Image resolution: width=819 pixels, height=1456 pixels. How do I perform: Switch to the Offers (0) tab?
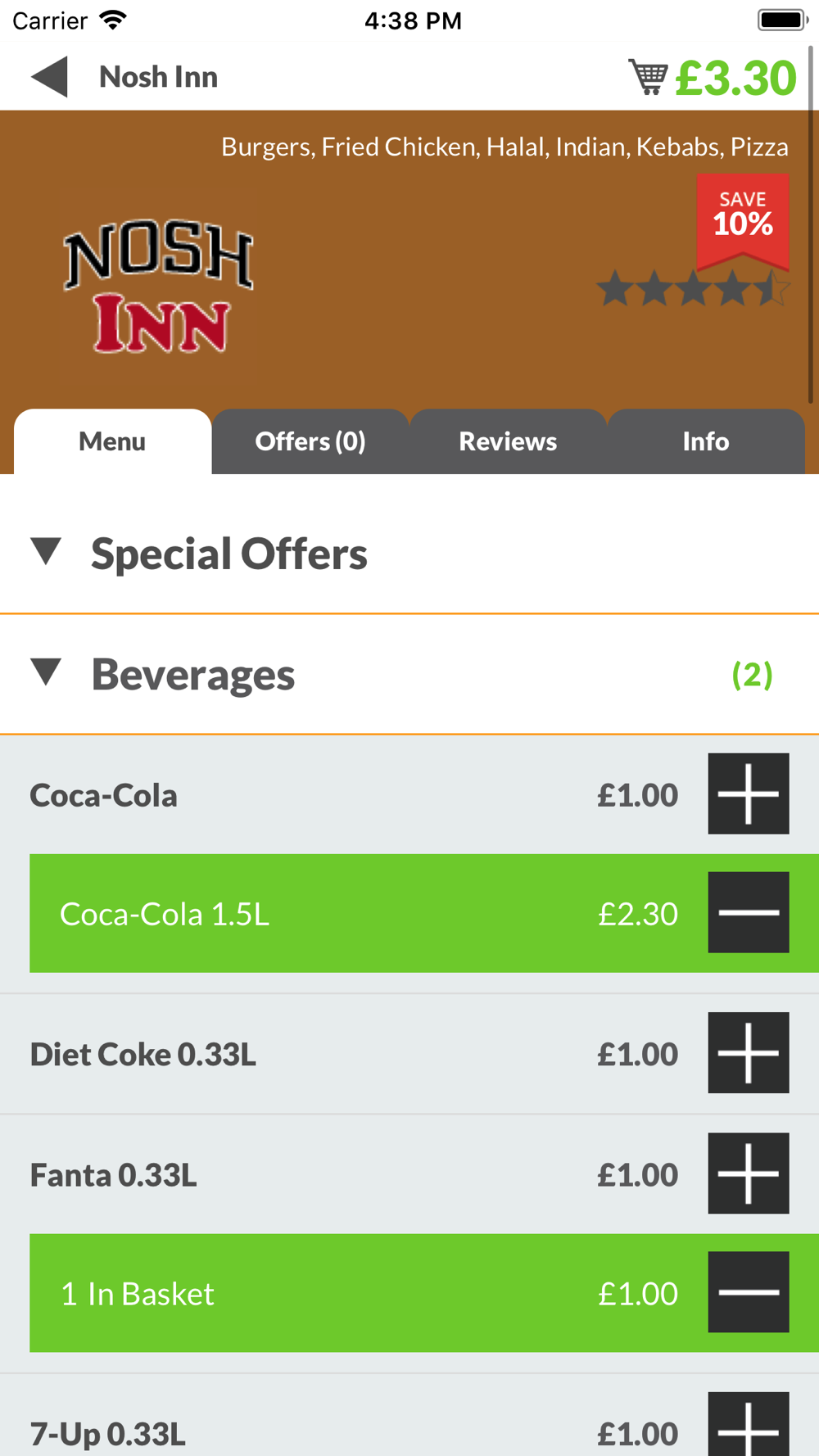pos(310,441)
